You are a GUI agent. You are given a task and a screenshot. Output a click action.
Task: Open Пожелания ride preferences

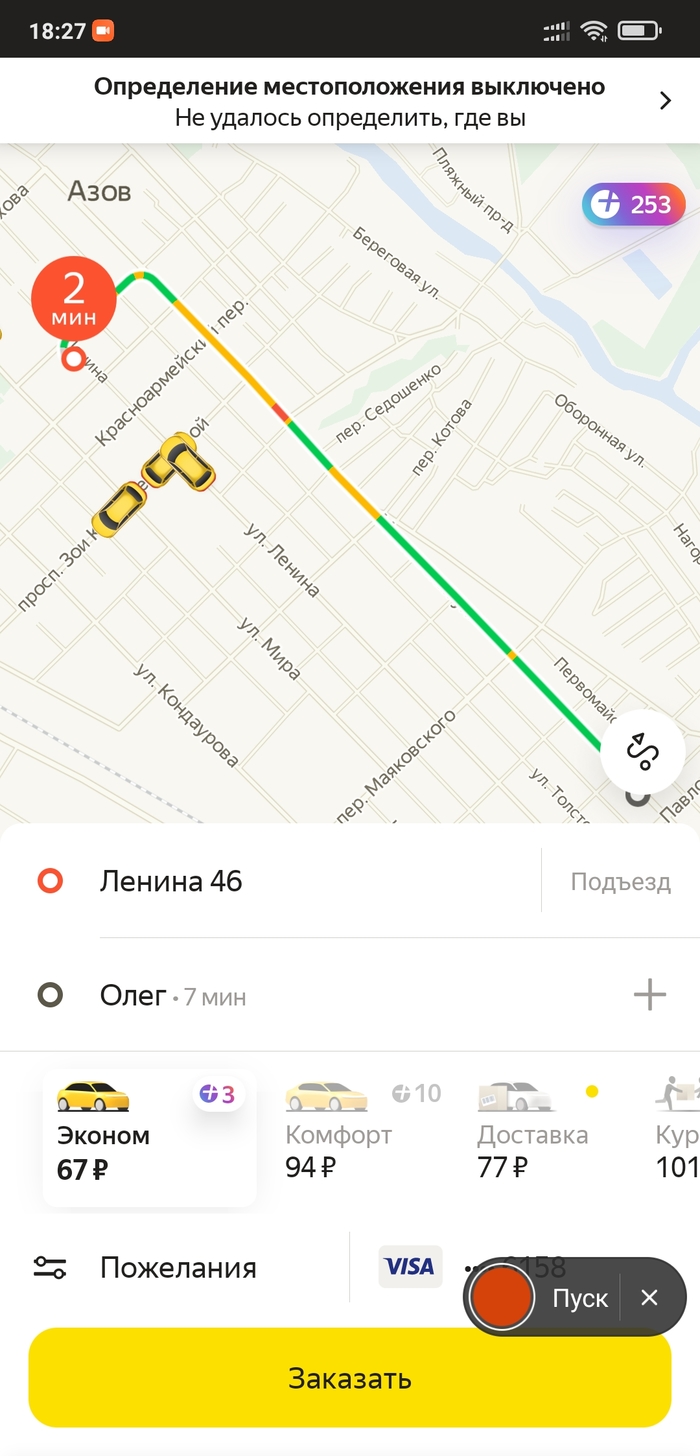pyautogui.click(x=178, y=1268)
